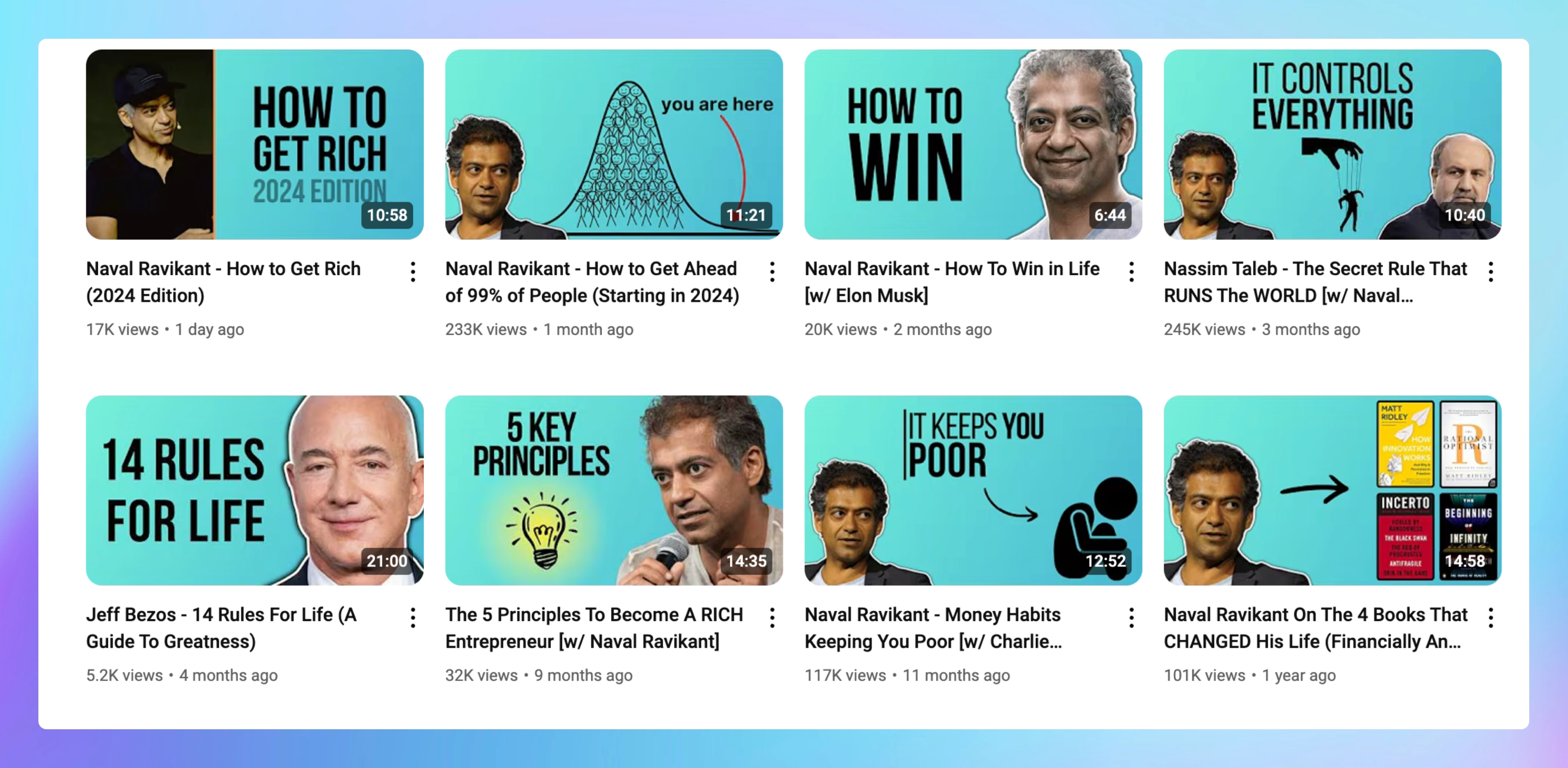Play How to Get Ahead of 99% video
Image resolution: width=1568 pixels, height=768 pixels.
click(x=614, y=144)
